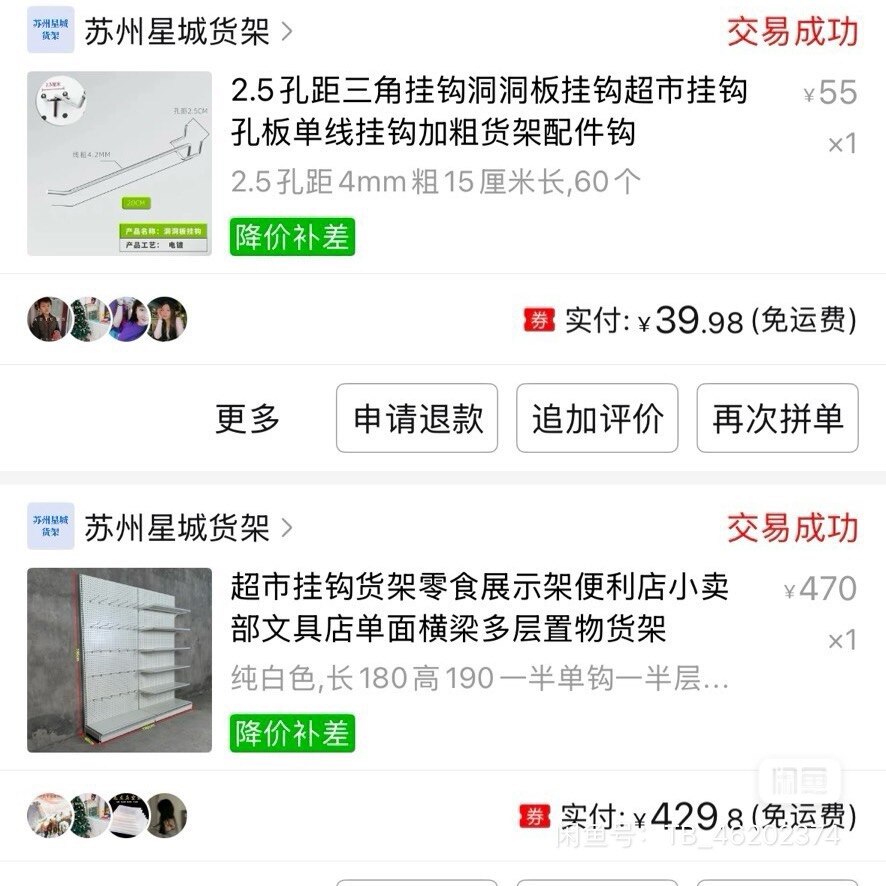The image size is (886, 886).
Task: Tap 降价补差 under the 挂钩 item
Action: coord(292,237)
